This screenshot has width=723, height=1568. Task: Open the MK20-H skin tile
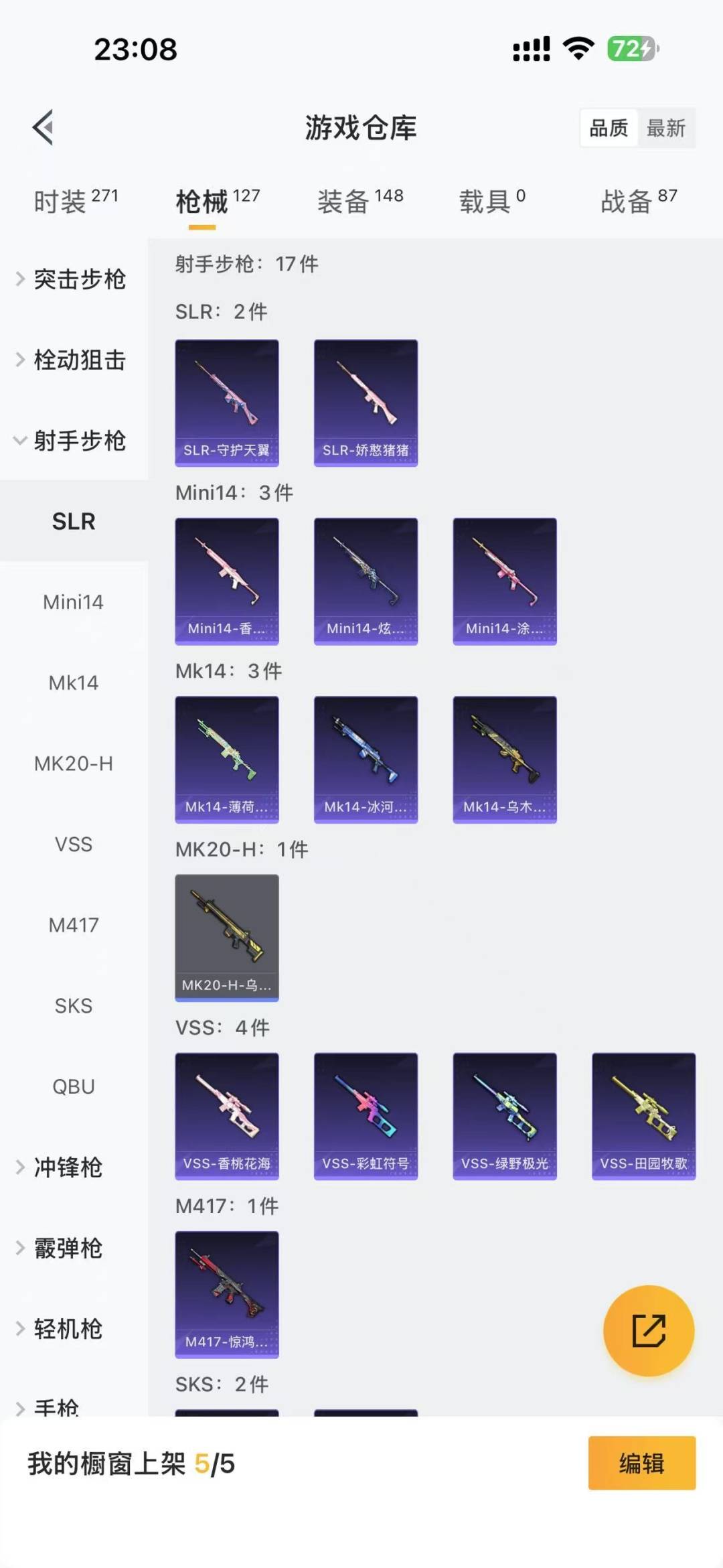tap(227, 937)
